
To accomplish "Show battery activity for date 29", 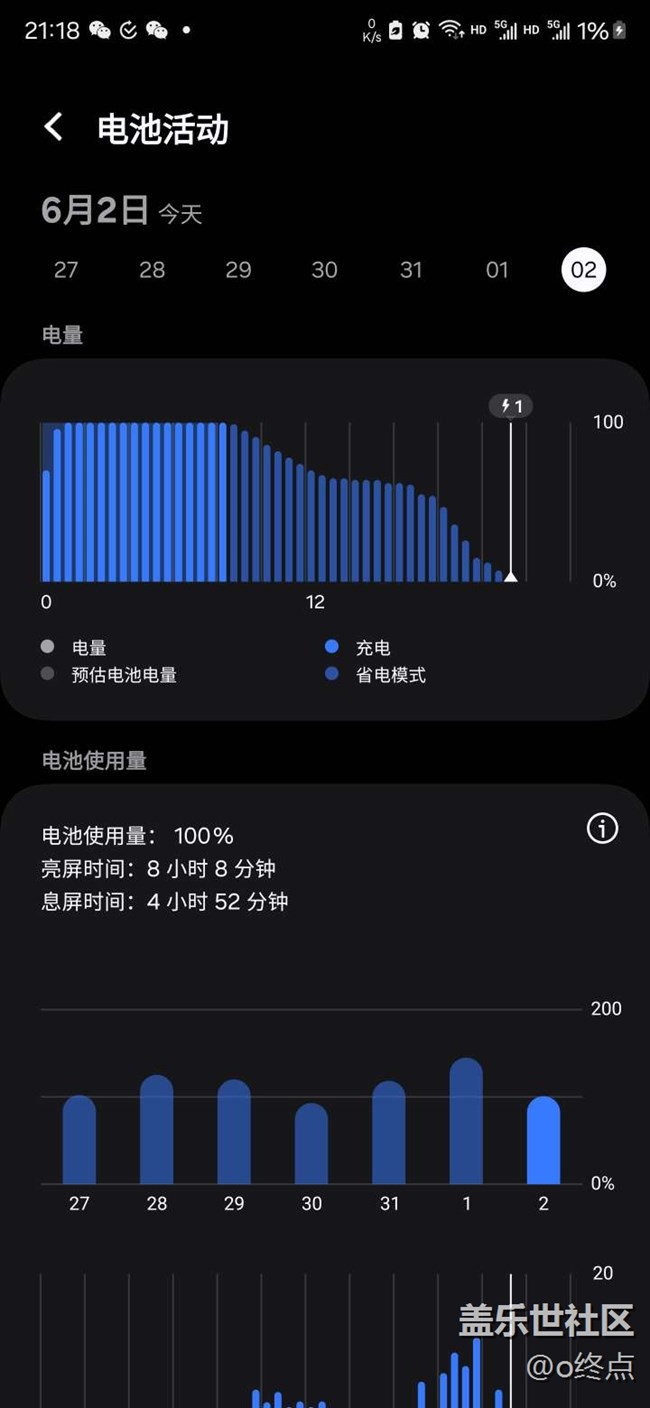I will pyautogui.click(x=238, y=270).
